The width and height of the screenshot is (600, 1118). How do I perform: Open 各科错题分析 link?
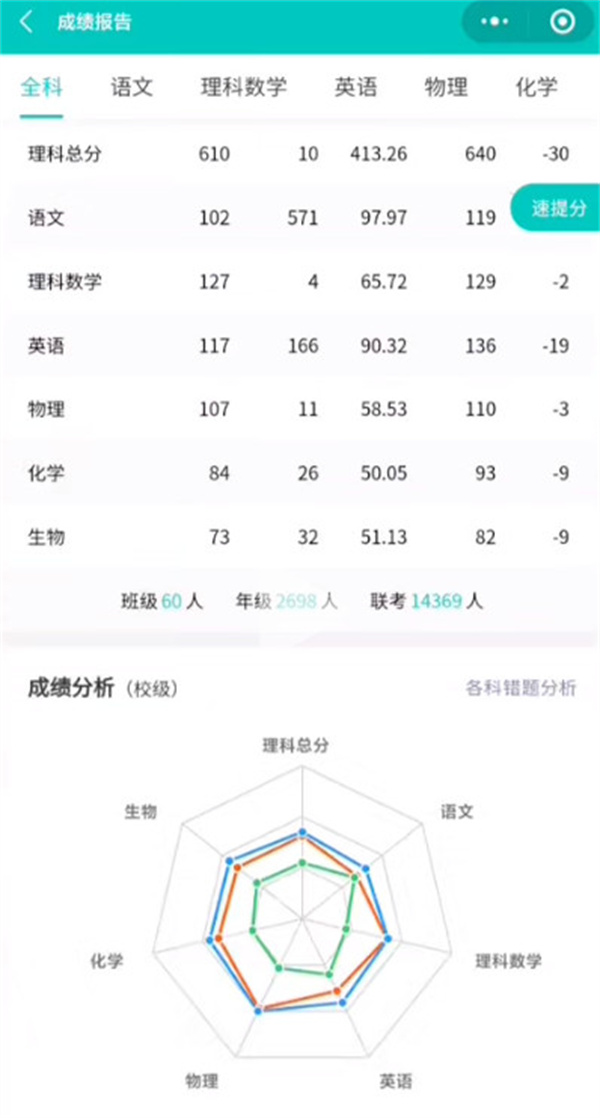click(x=520, y=688)
